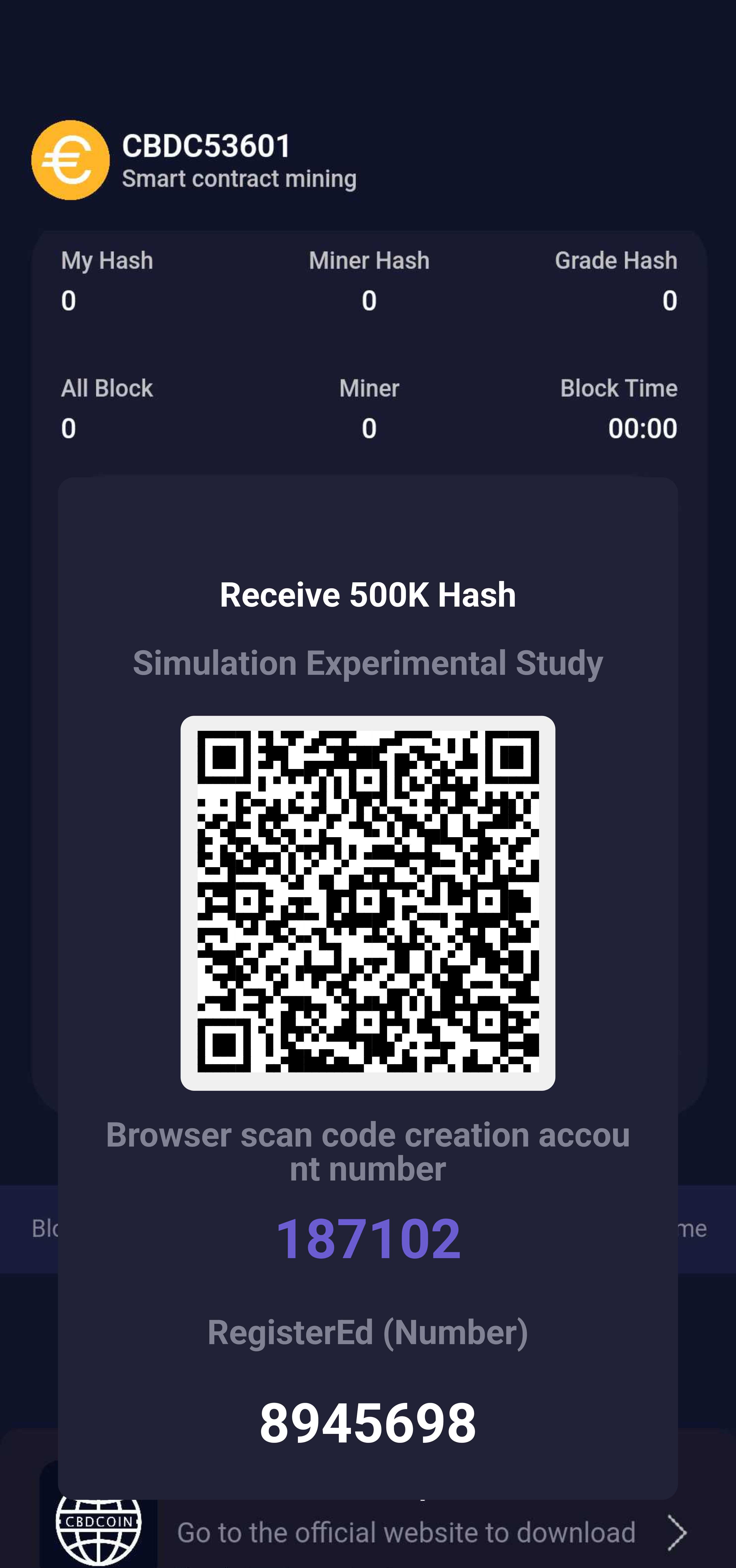Open the official website download row
This screenshot has height=1568, width=736.
tap(406, 1532)
